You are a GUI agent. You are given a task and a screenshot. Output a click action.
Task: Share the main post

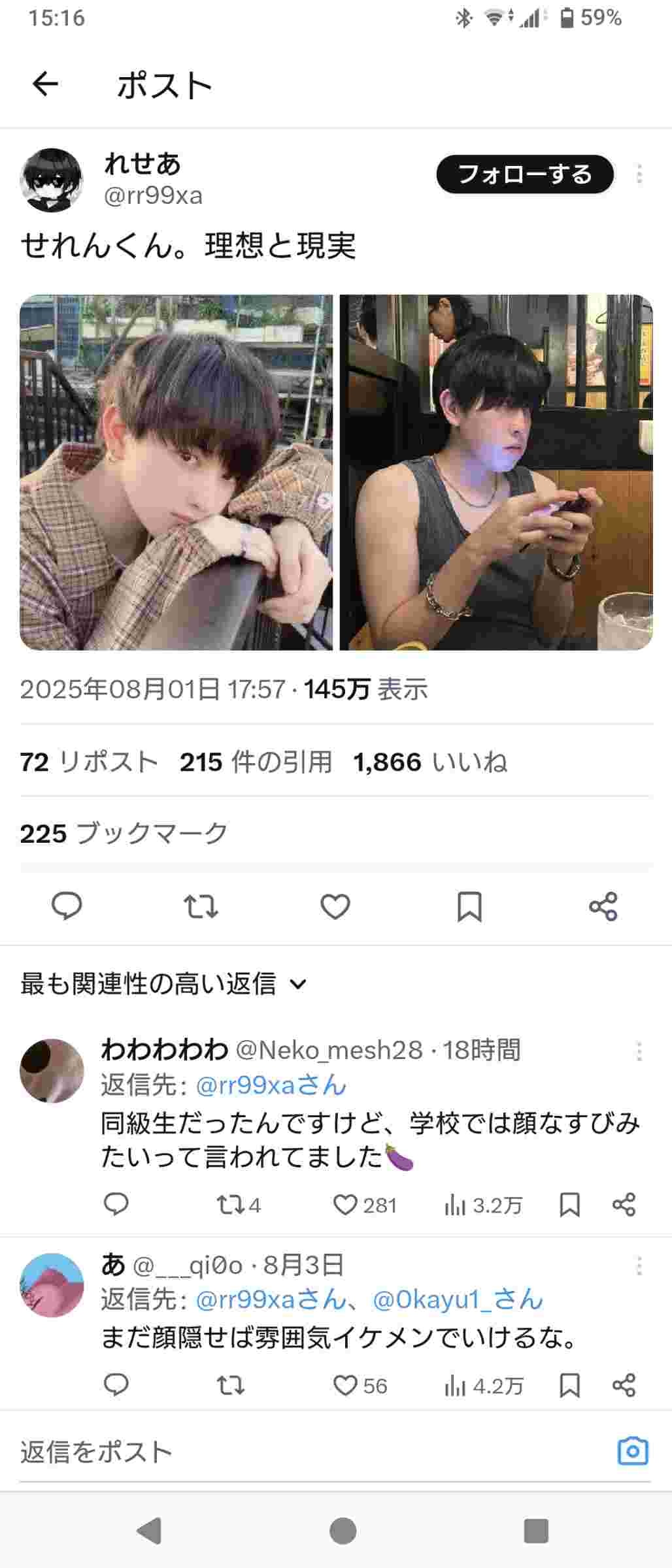[x=603, y=906]
